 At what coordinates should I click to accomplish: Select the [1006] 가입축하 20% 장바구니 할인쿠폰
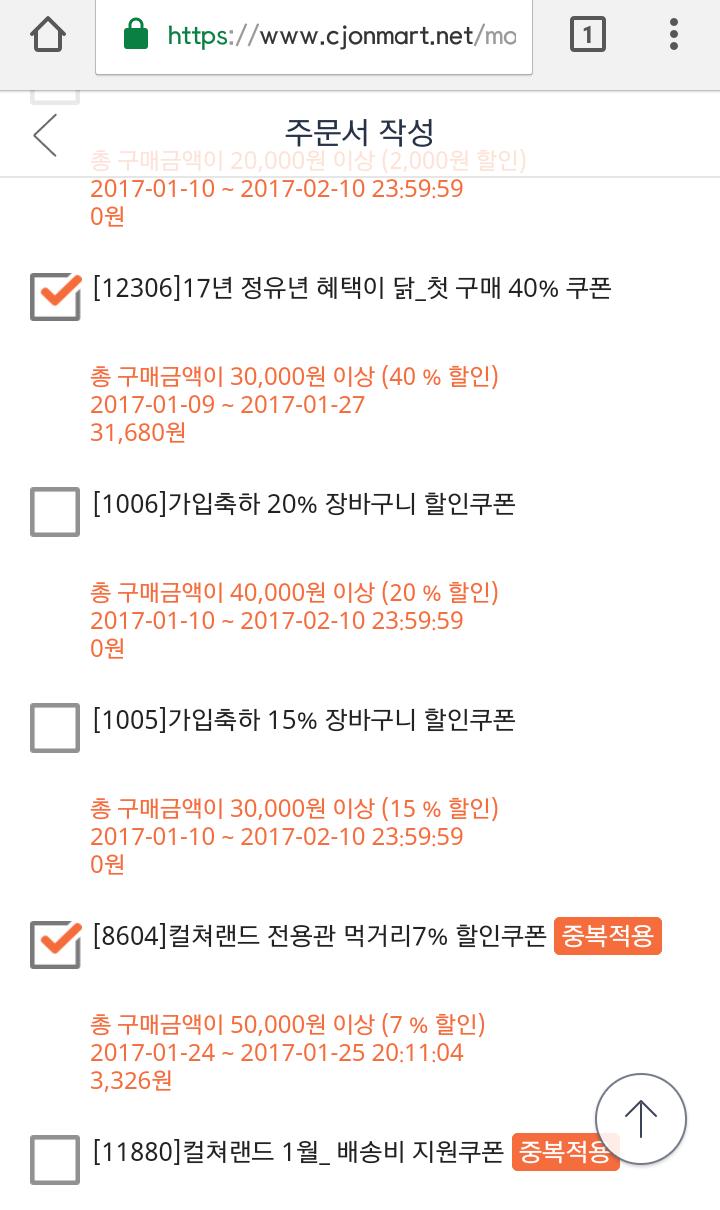click(55, 512)
